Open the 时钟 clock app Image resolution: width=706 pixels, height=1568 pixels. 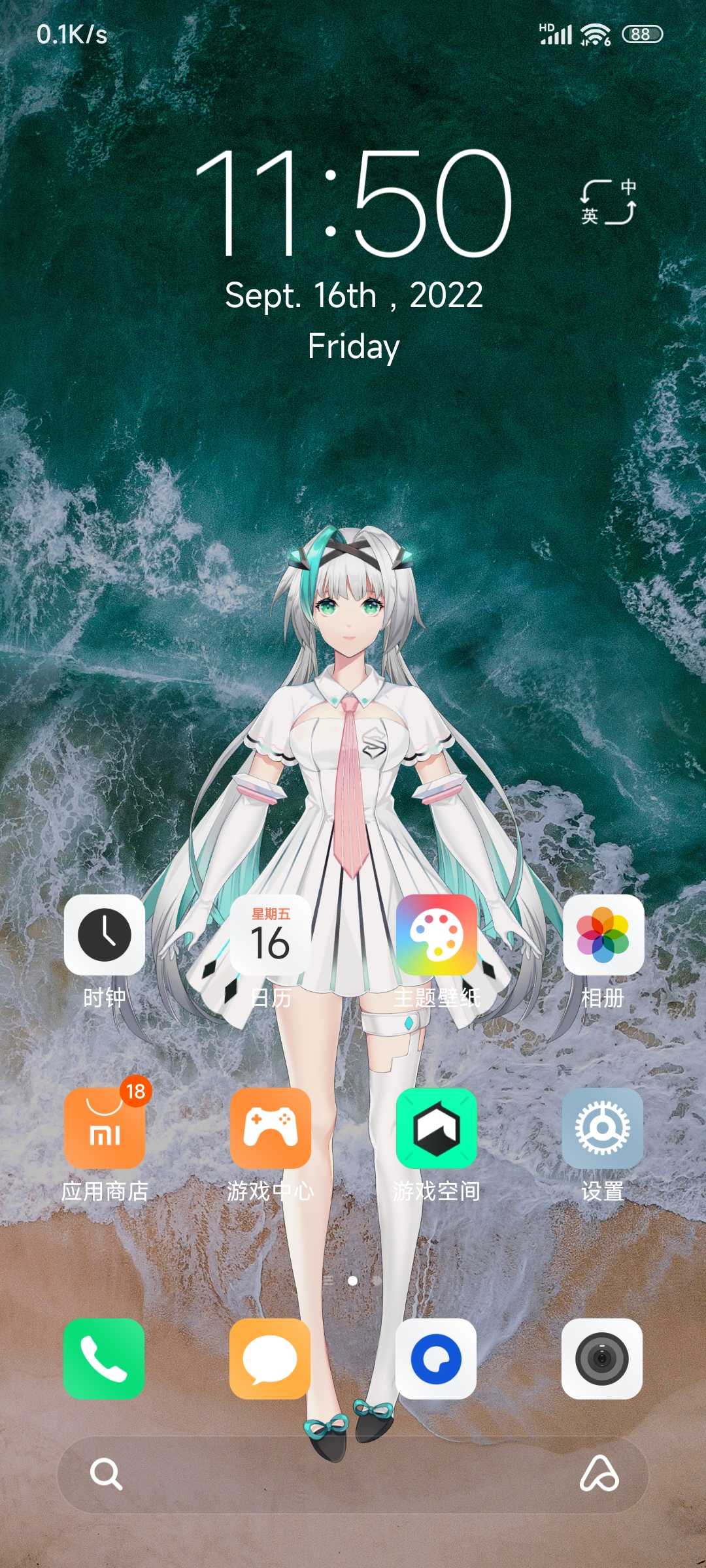[105, 935]
